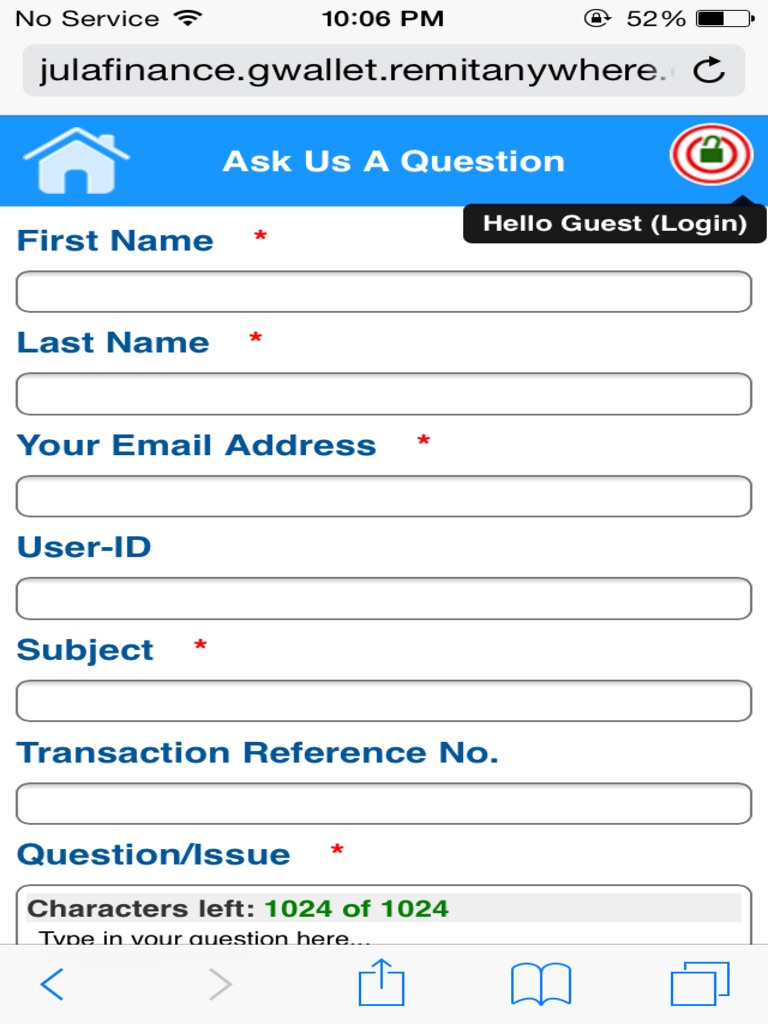Image resolution: width=768 pixels, height=1024 pixels.
Task: Open the Safari share sheet
Action: coord(381,984)
